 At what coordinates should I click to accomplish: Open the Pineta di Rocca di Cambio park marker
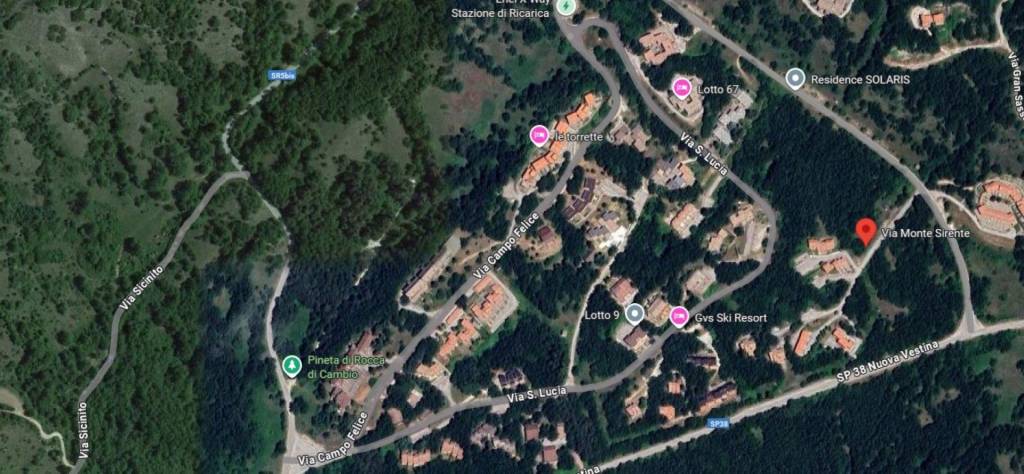click(292, 366)
